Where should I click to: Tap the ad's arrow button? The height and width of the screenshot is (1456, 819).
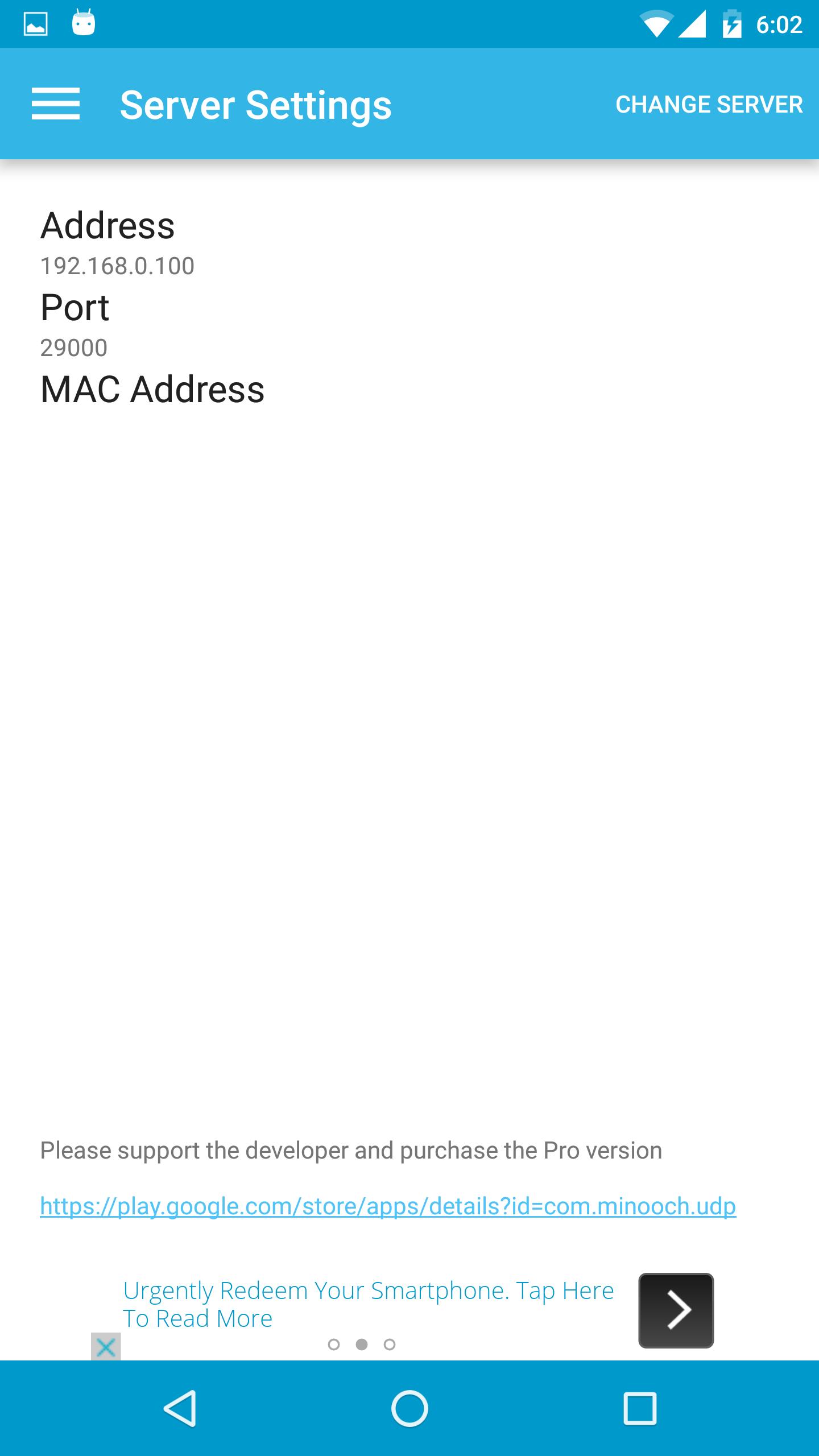point(676,1310)
